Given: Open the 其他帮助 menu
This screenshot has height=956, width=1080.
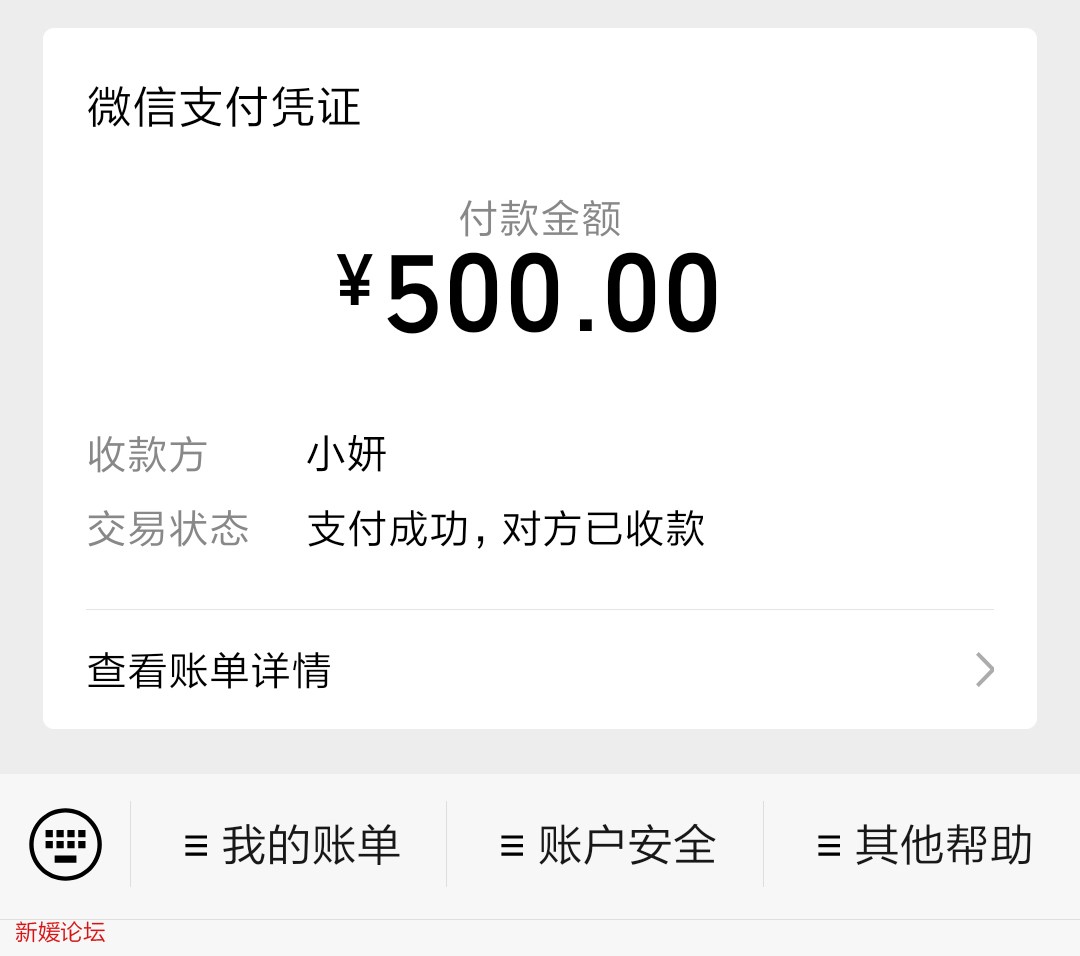Looking at the screenshot, I should [x=922, y=845].
